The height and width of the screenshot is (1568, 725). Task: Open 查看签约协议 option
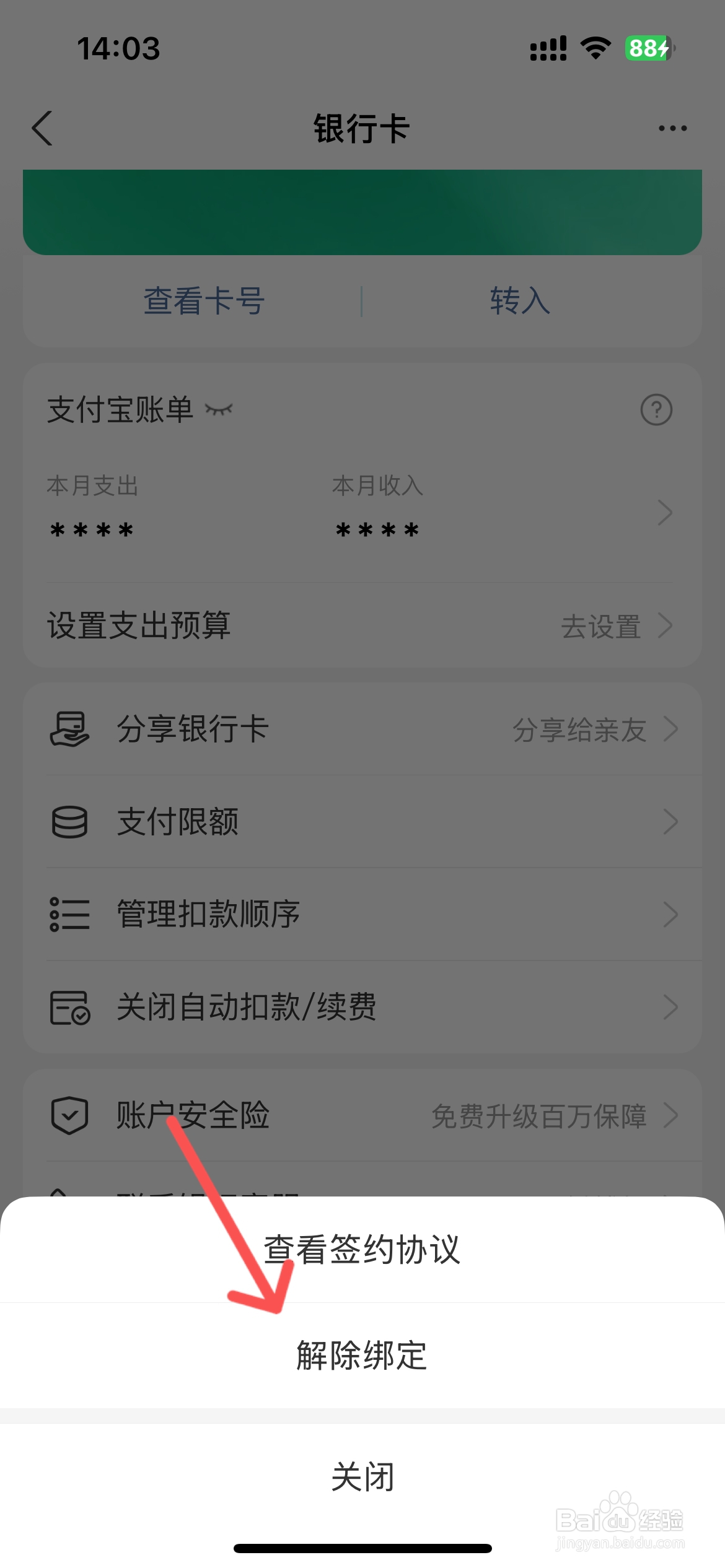click(x=362, y=1249)
